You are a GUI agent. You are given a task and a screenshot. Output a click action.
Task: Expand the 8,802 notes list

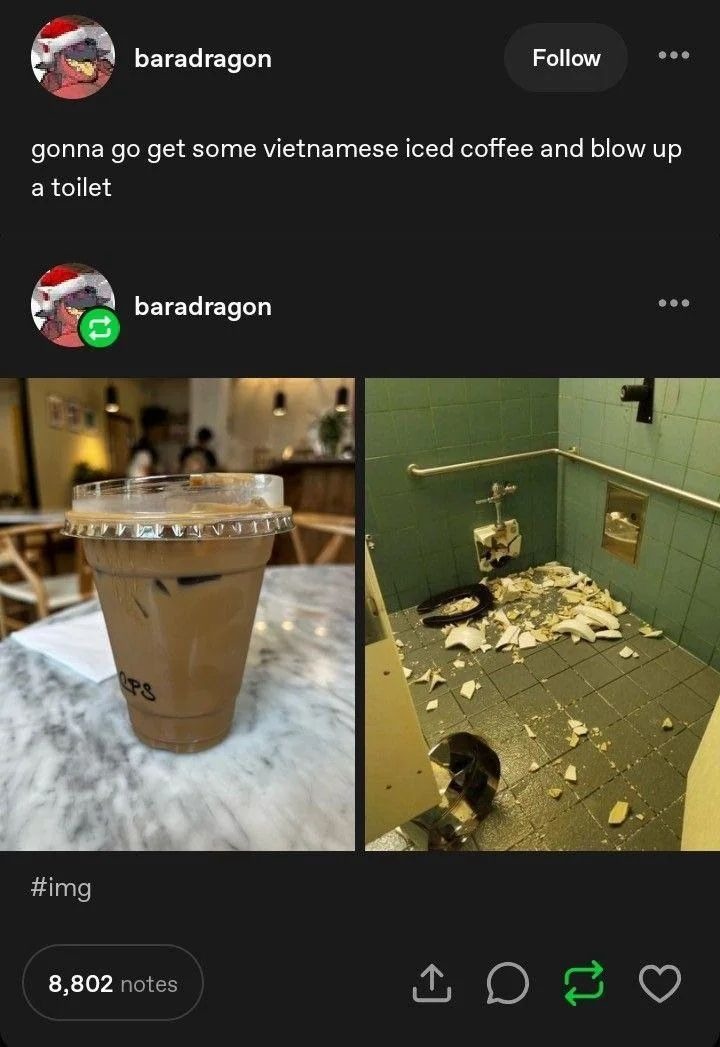[x=112, y=983]
